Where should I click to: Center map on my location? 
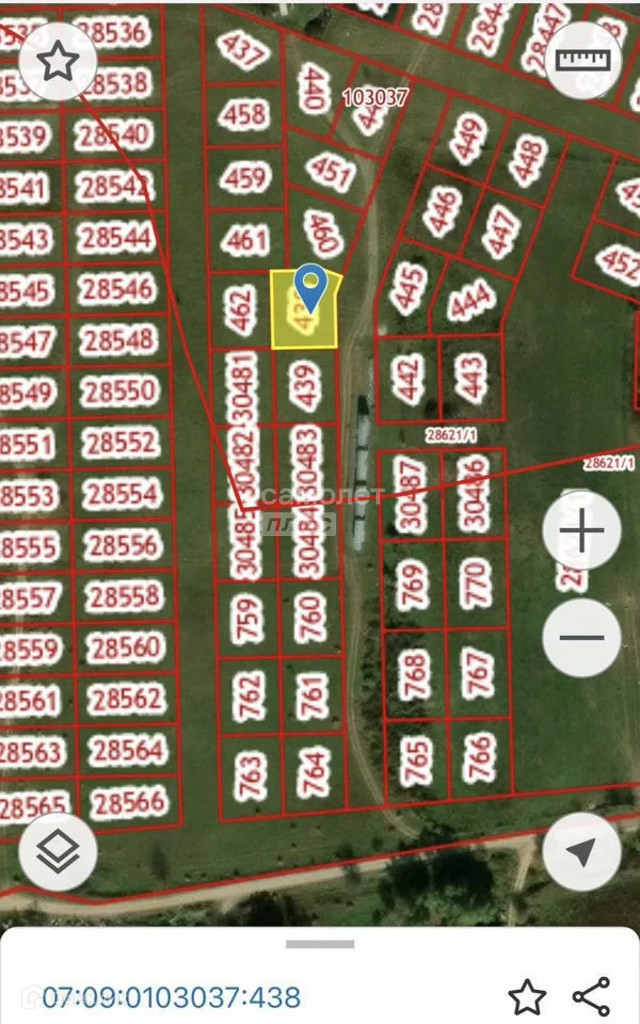point(581,852)
